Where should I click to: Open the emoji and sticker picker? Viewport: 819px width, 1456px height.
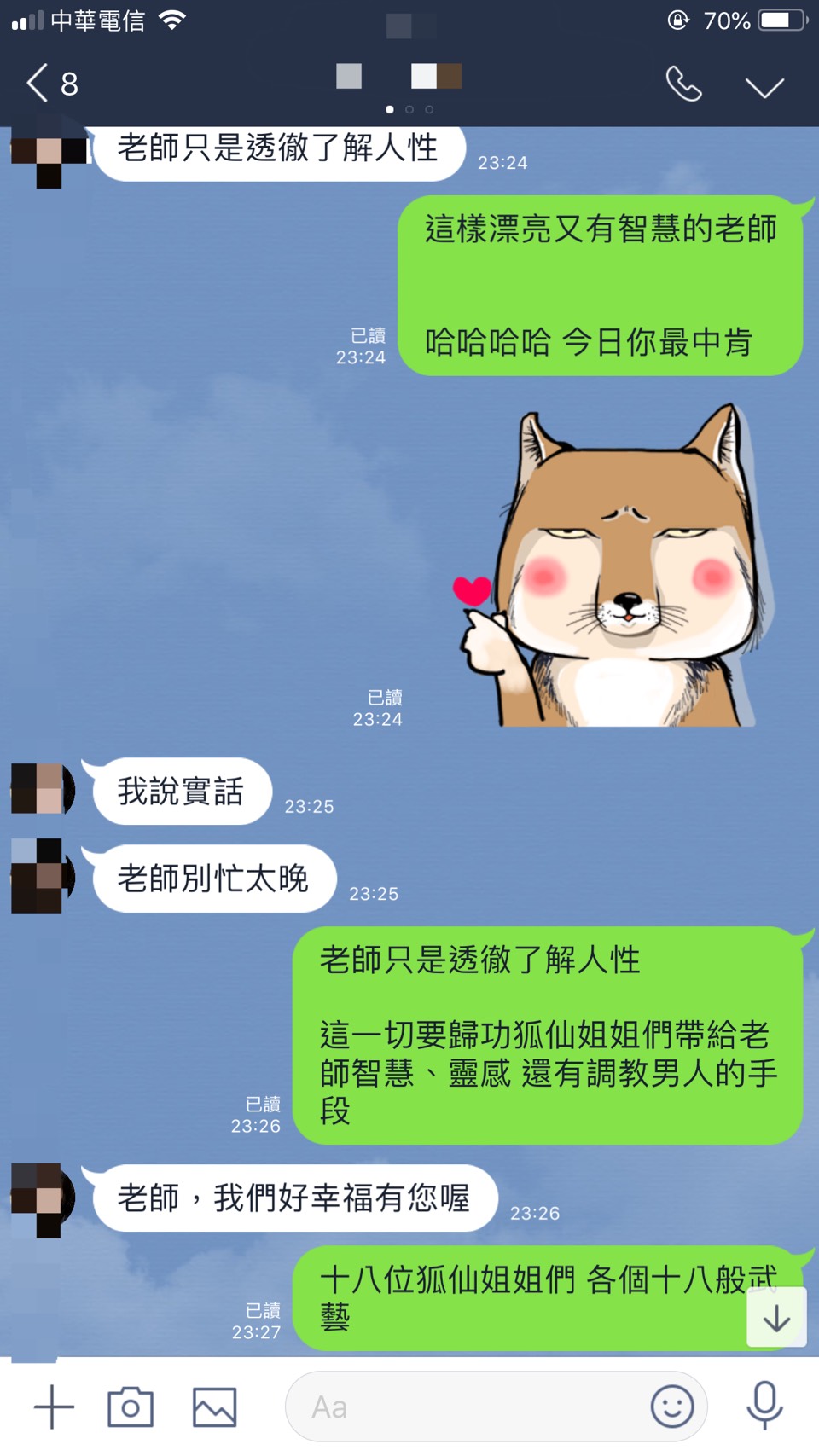coord(671,1407)
